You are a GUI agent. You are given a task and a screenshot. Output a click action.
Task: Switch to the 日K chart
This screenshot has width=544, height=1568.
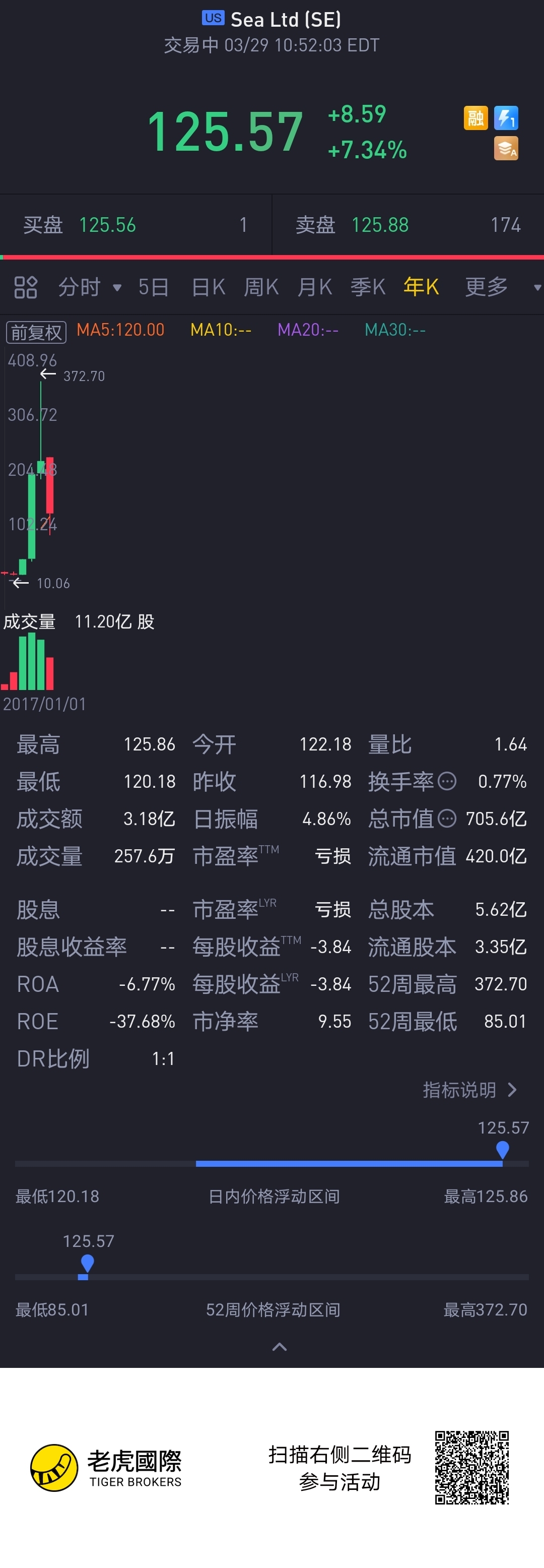(x=208, y=287)
